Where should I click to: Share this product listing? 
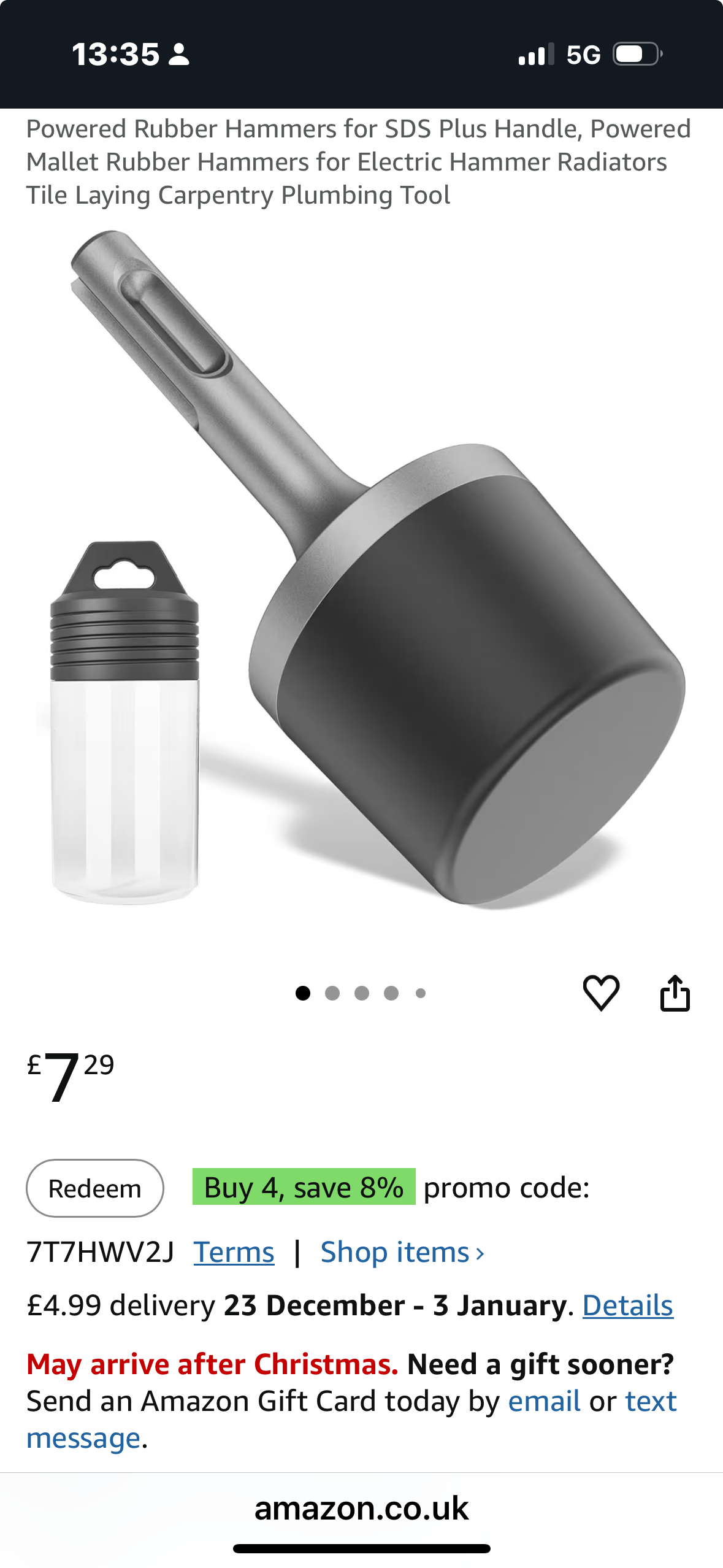pyautogui.click(x=675, y=993)
